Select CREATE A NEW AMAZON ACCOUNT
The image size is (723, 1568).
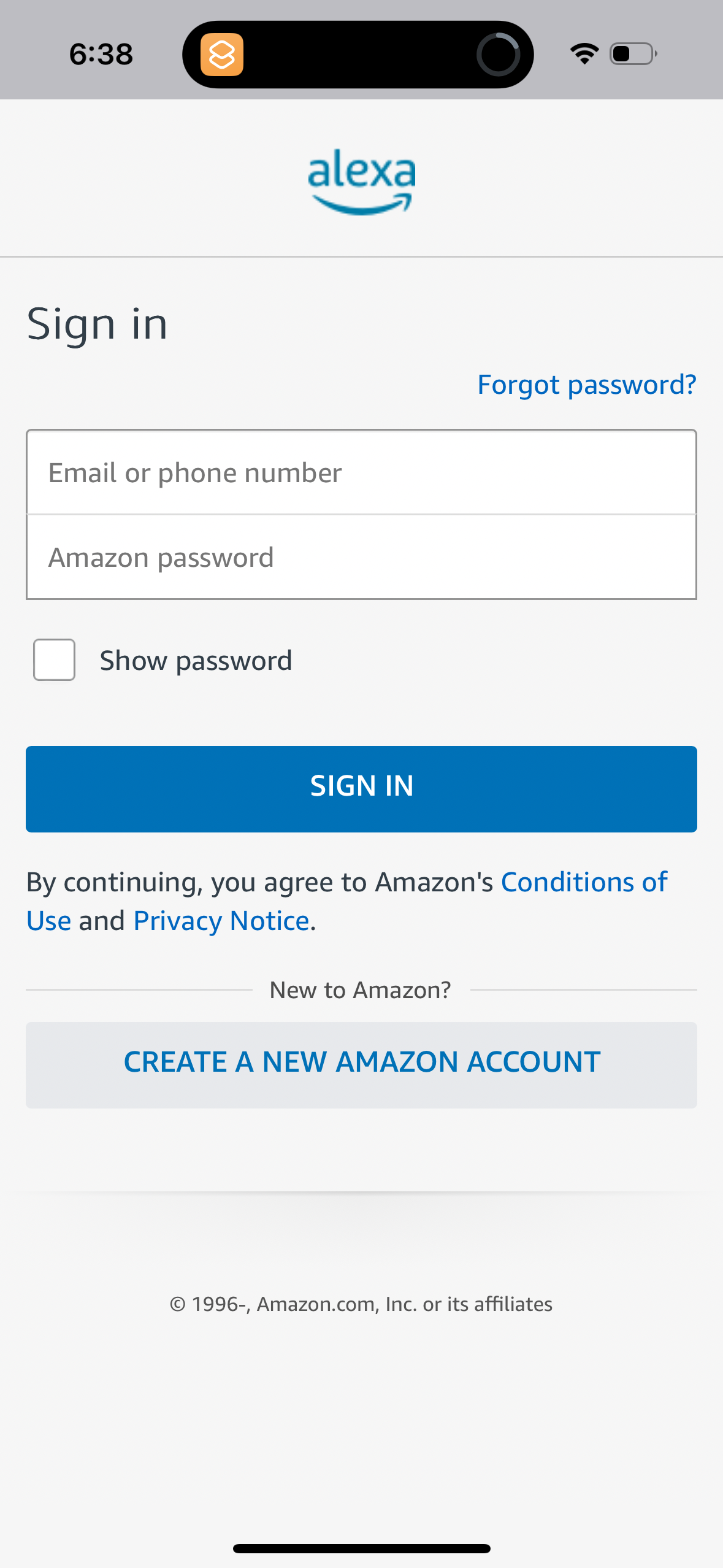pyautogui.click(x=361, y=1062)
